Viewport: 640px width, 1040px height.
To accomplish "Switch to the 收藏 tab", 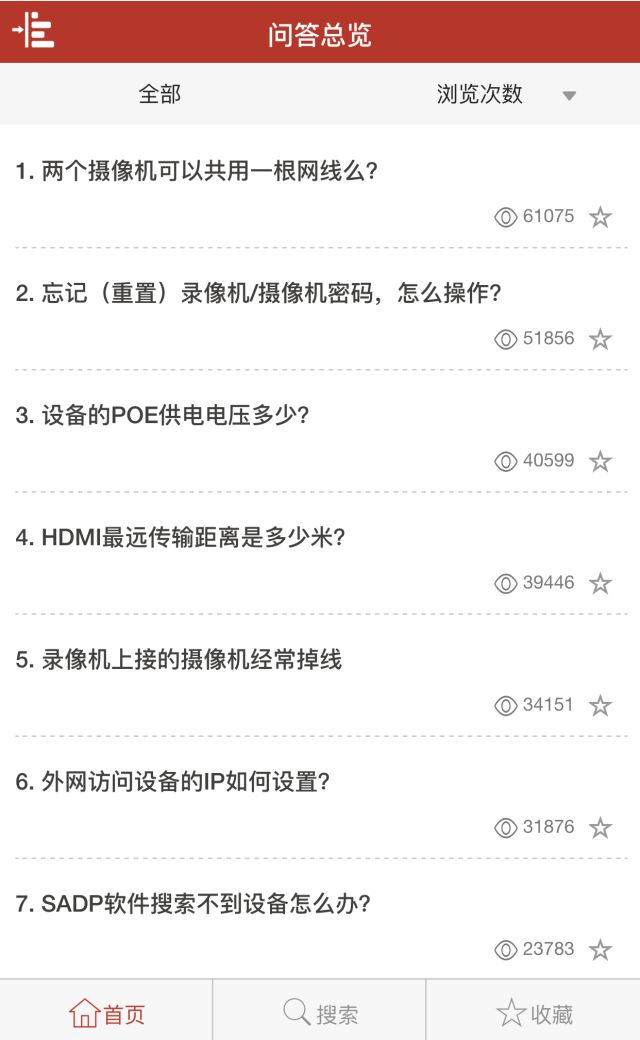I will point(534,1013).
